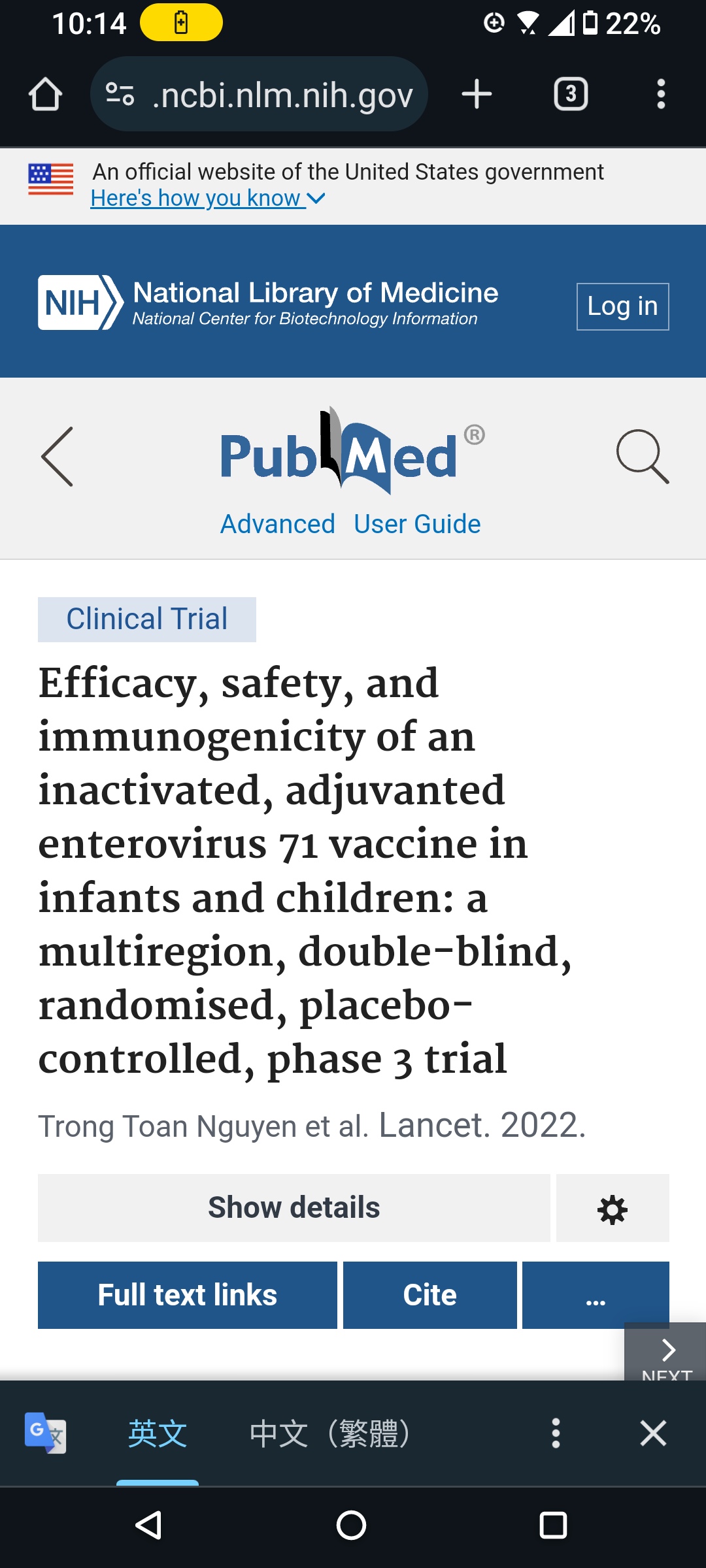Go to the next article
Image resolution: width=706 pixels, height=1568 pixels.
(x=665, y=1352)
